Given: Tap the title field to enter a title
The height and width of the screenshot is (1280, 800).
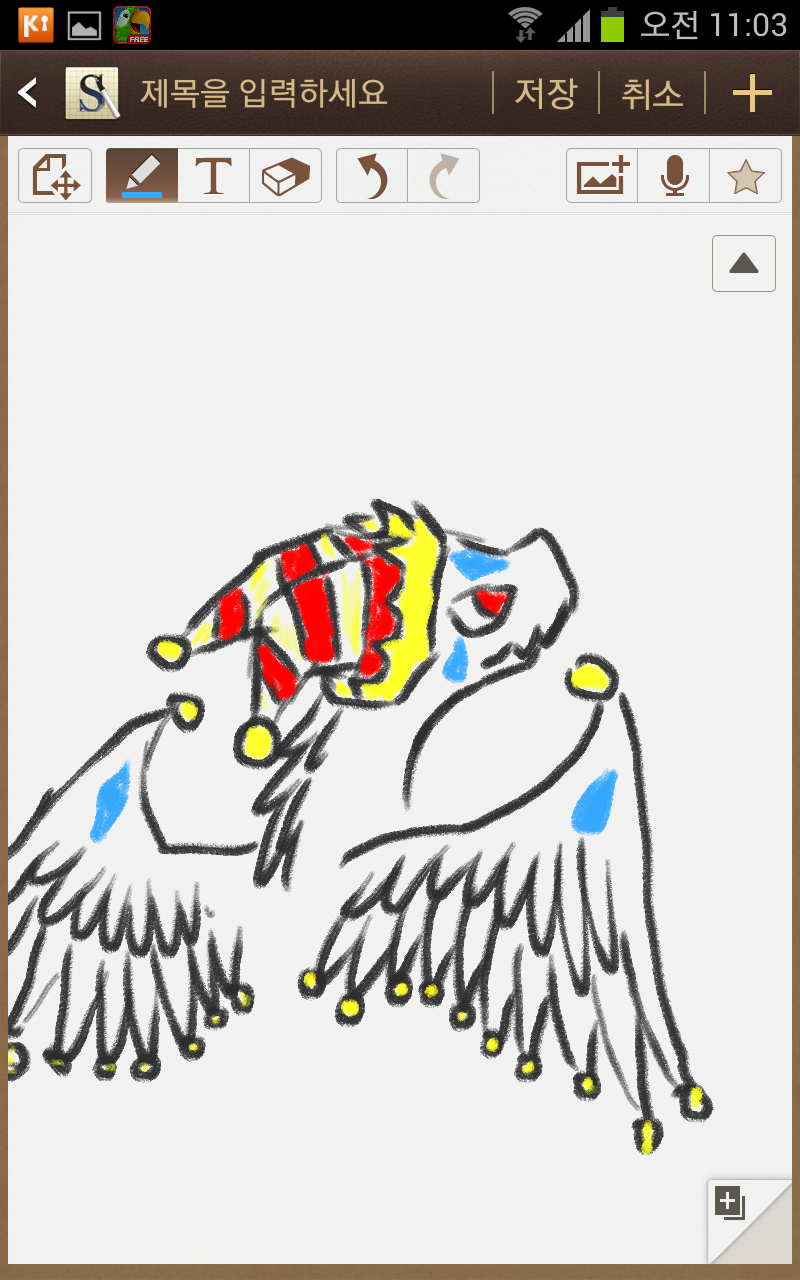Looking at the screenshot, I should (263, 94).
